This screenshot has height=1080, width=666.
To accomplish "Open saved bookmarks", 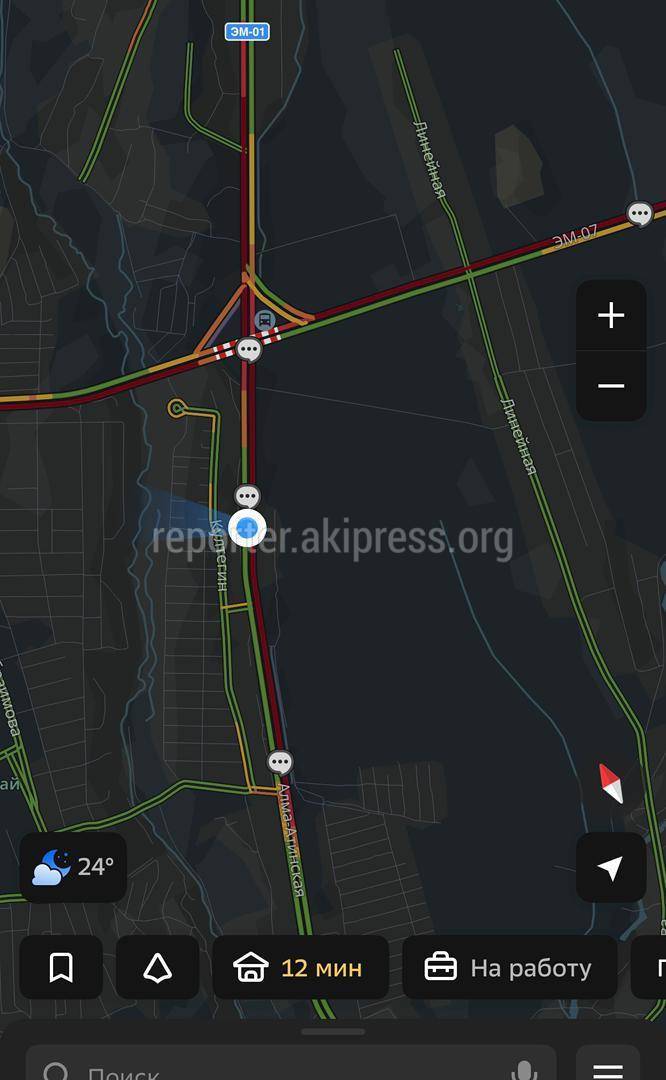I will 61,967.
